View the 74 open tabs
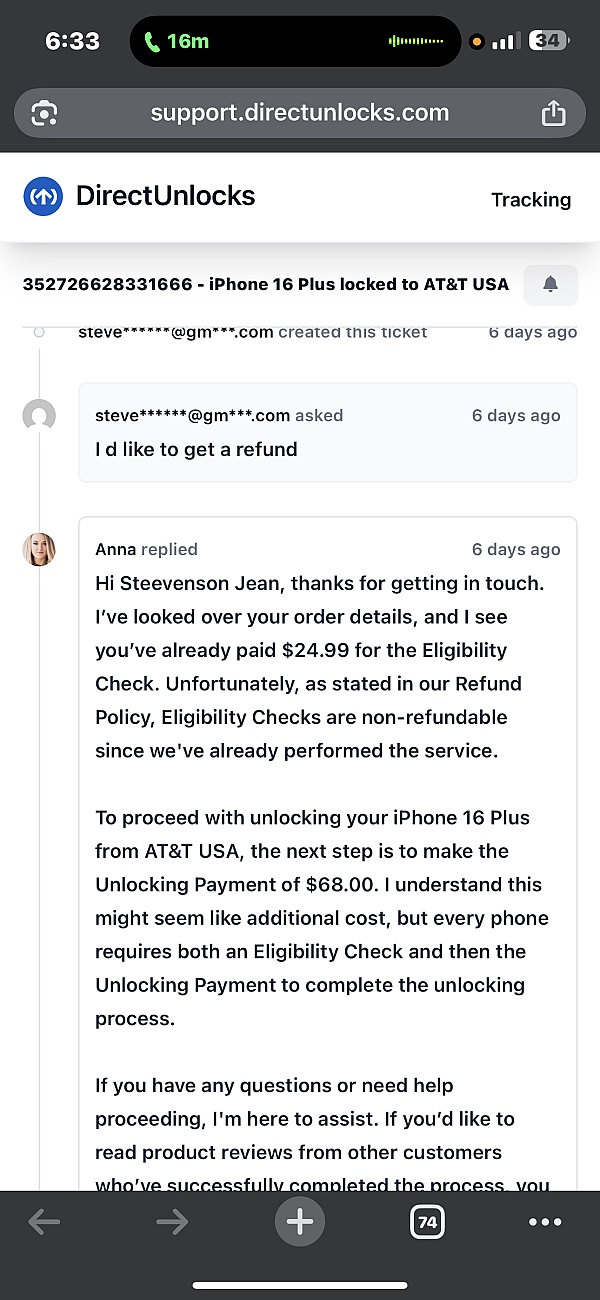 pyautogui.click(x=427, y=1221)
